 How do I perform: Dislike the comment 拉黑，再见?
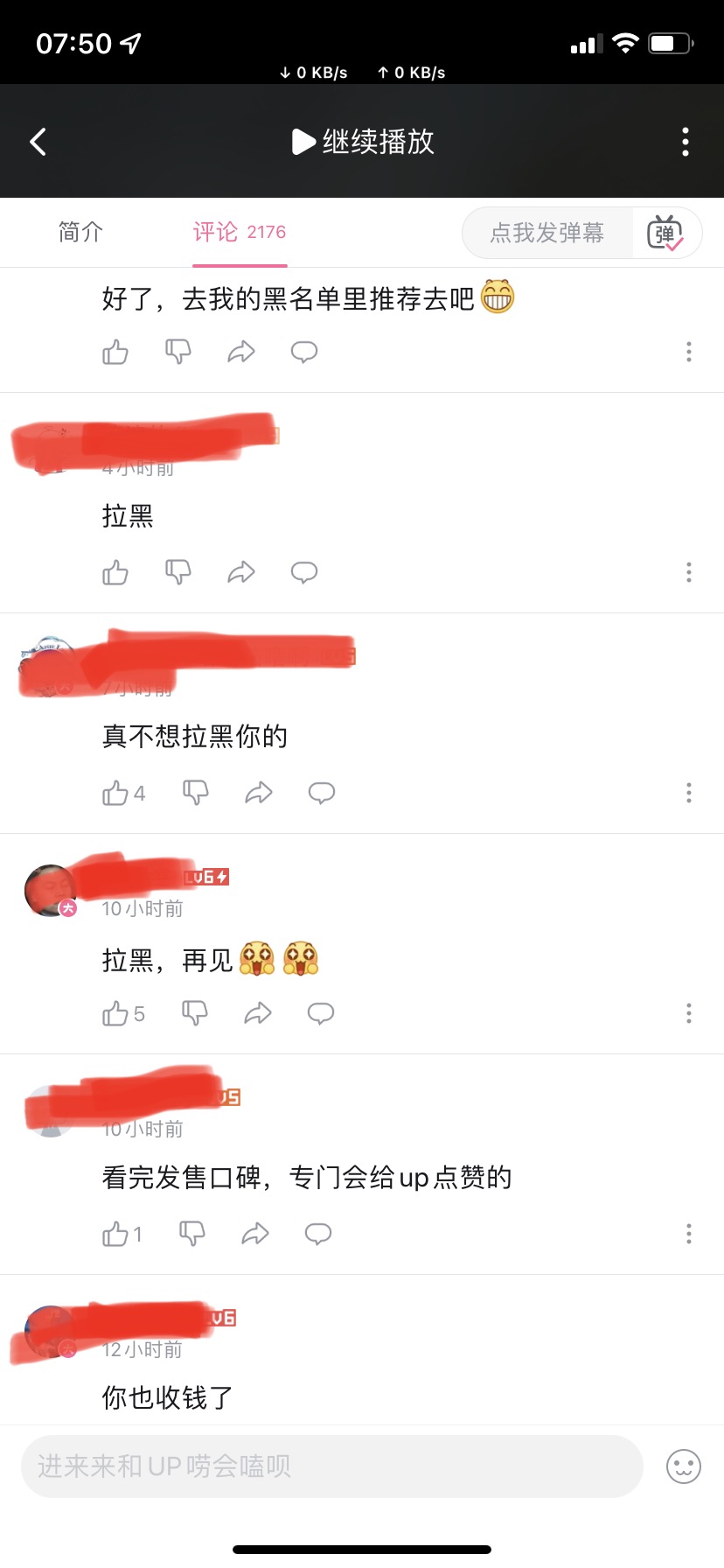click(194, 1013)
